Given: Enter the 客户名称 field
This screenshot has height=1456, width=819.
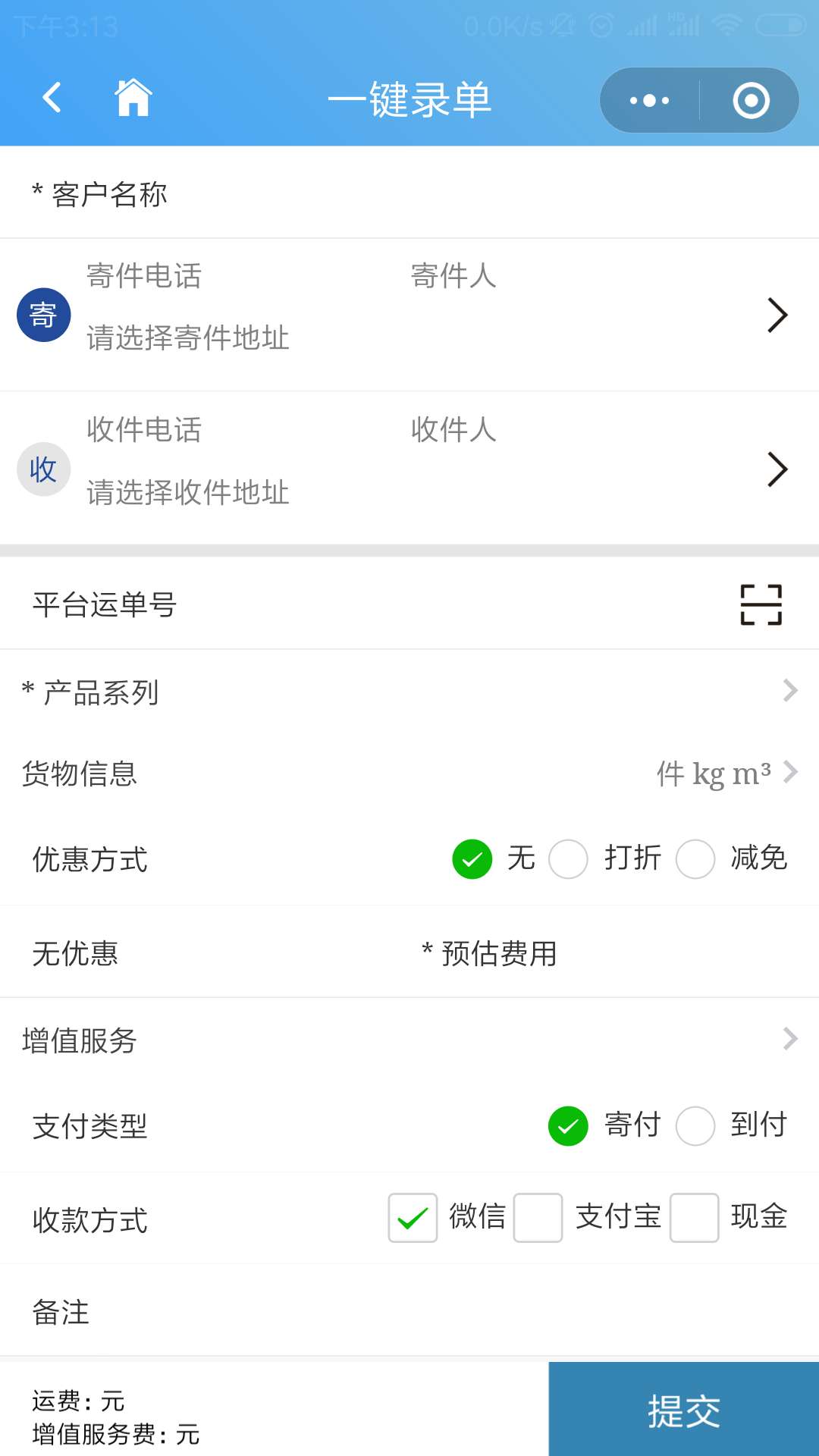Looking at the screenshot, I should point(409,194).
